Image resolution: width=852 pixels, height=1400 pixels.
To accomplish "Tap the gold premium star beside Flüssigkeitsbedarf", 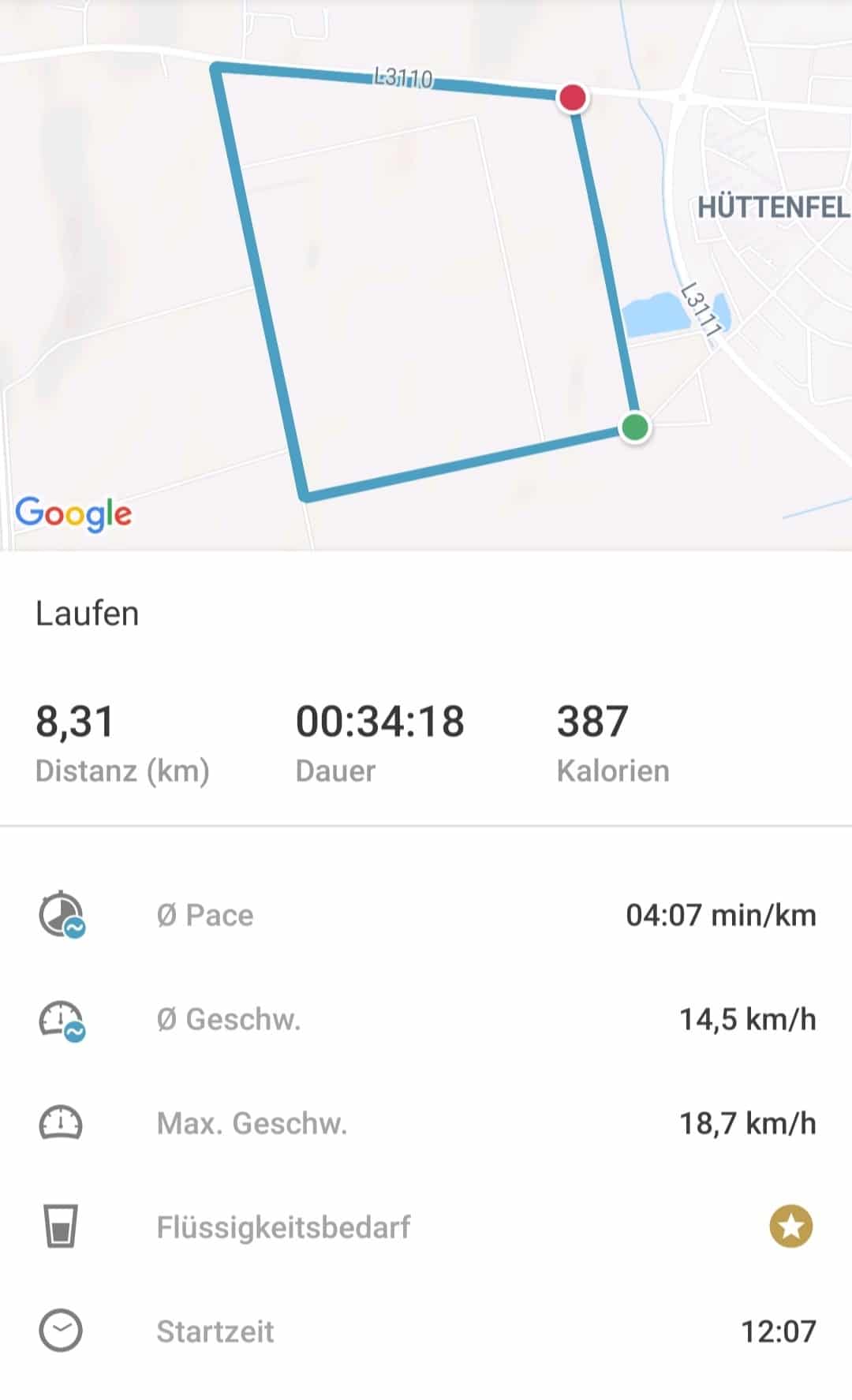I will click(x=790, y=1226).
